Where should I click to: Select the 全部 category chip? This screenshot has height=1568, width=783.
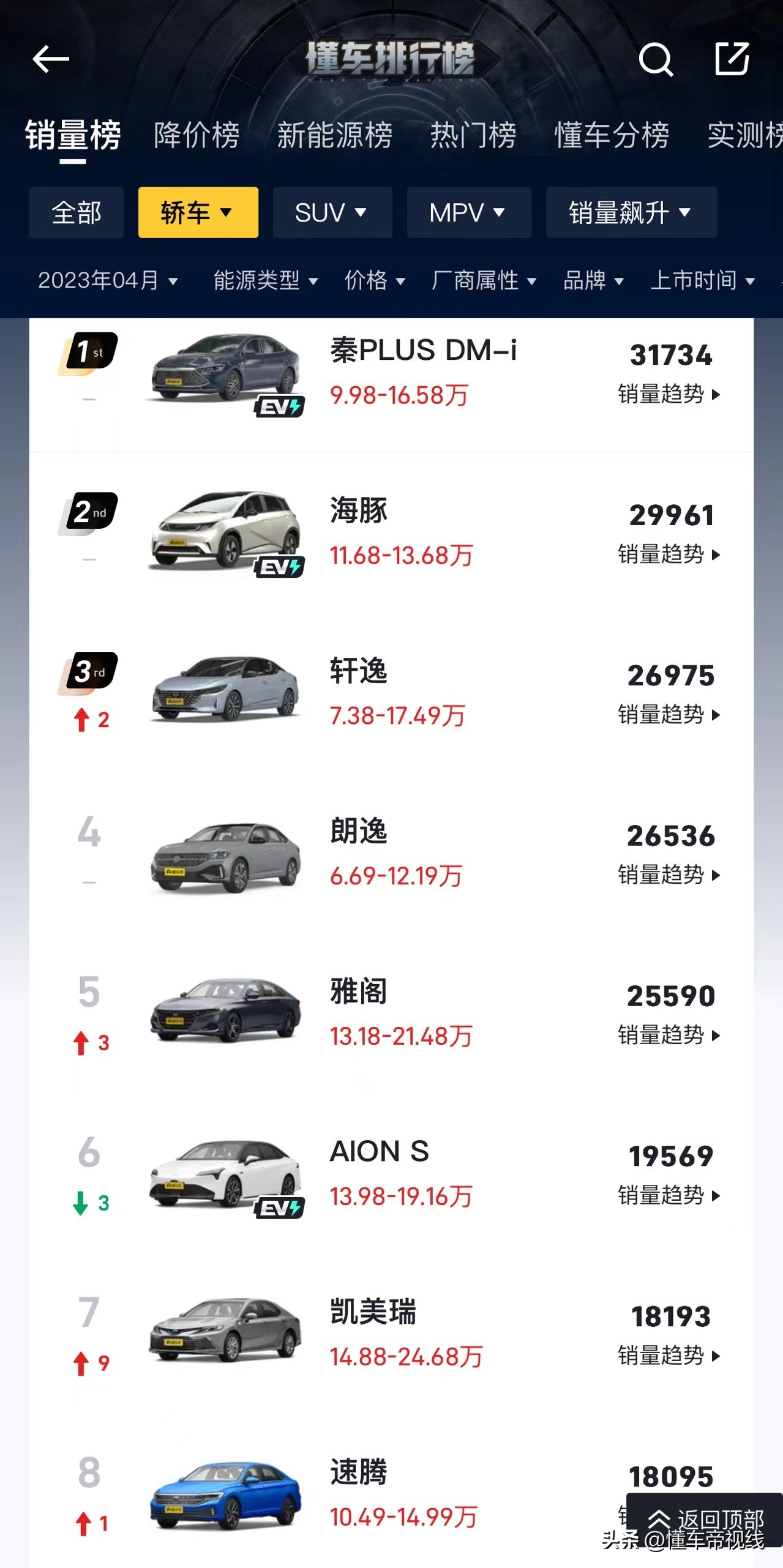77,212
